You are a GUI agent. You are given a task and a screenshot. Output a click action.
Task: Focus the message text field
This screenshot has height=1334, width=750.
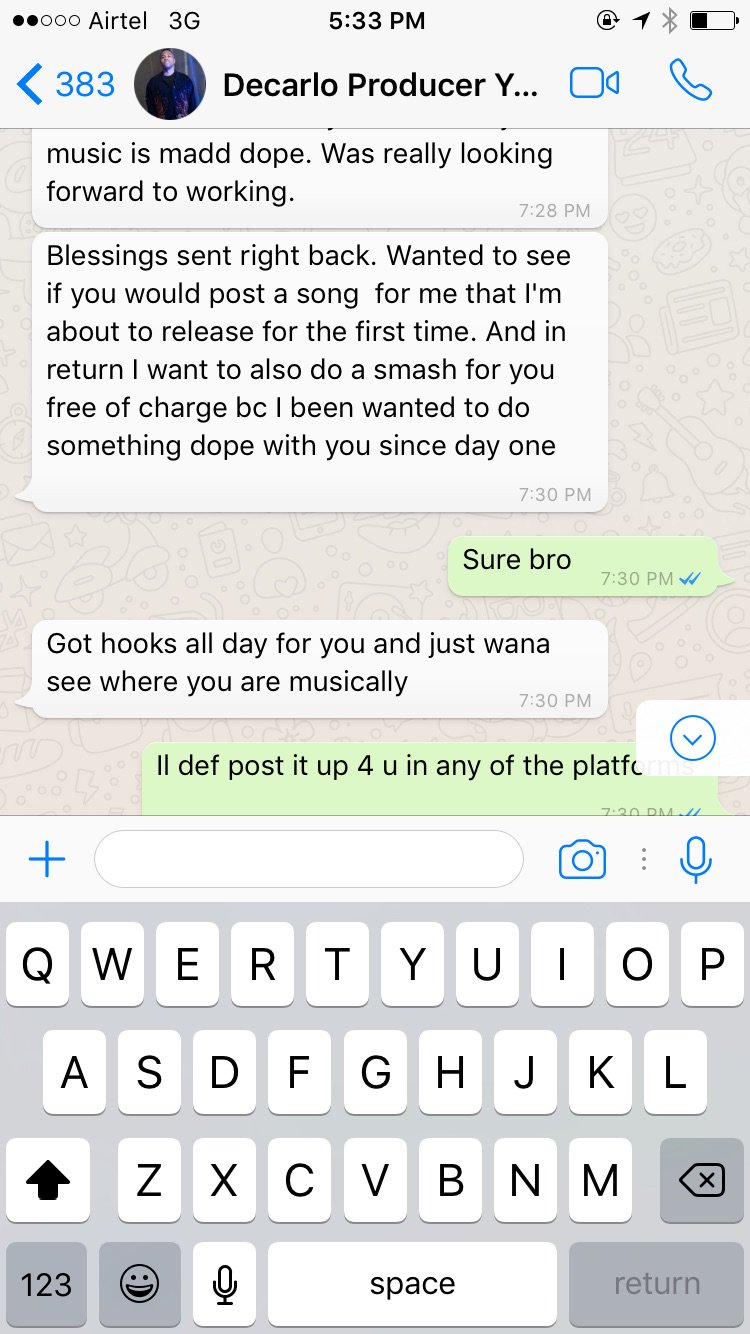pyautogui.click(x=308, y=859)
